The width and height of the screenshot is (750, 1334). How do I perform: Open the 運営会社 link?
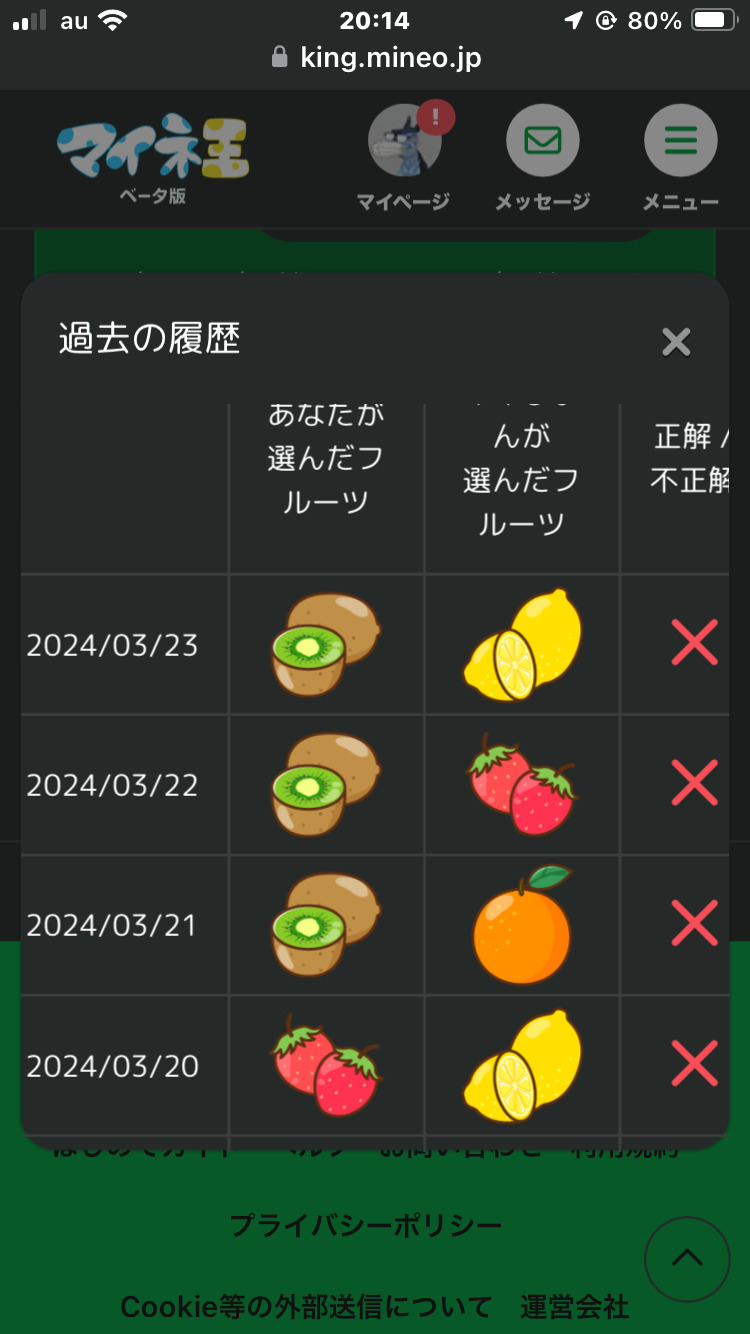click(574, 1306)
